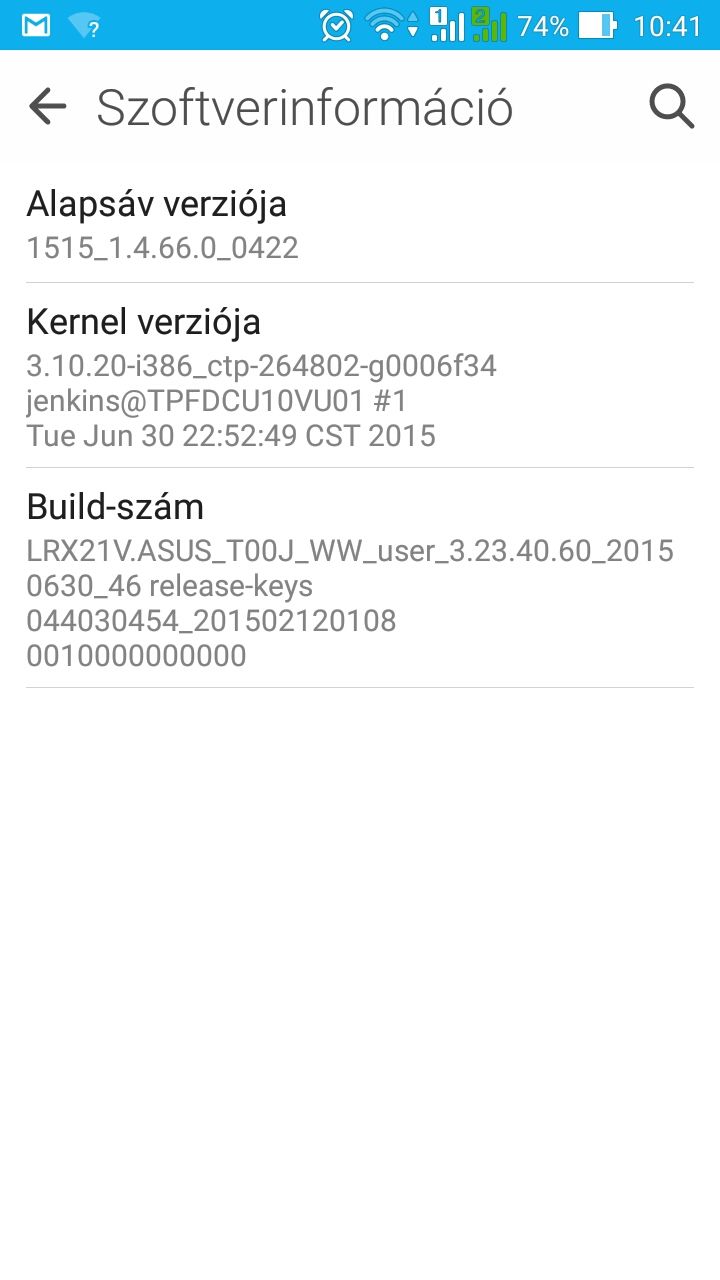
Task: Open the settings search magnifier
Action: 672,106
